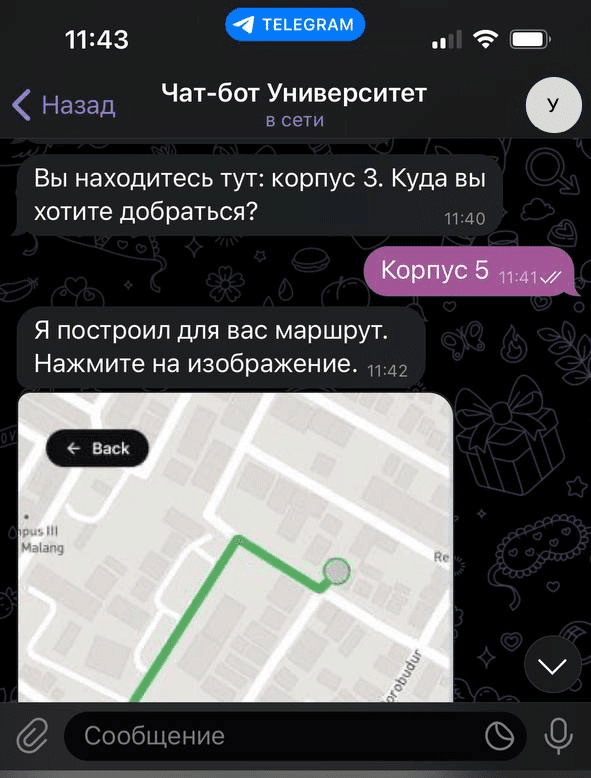Open the chat profile avatar
Viewport: 591px width, 778px height.
pyautogui.click(x=553, y=105)
